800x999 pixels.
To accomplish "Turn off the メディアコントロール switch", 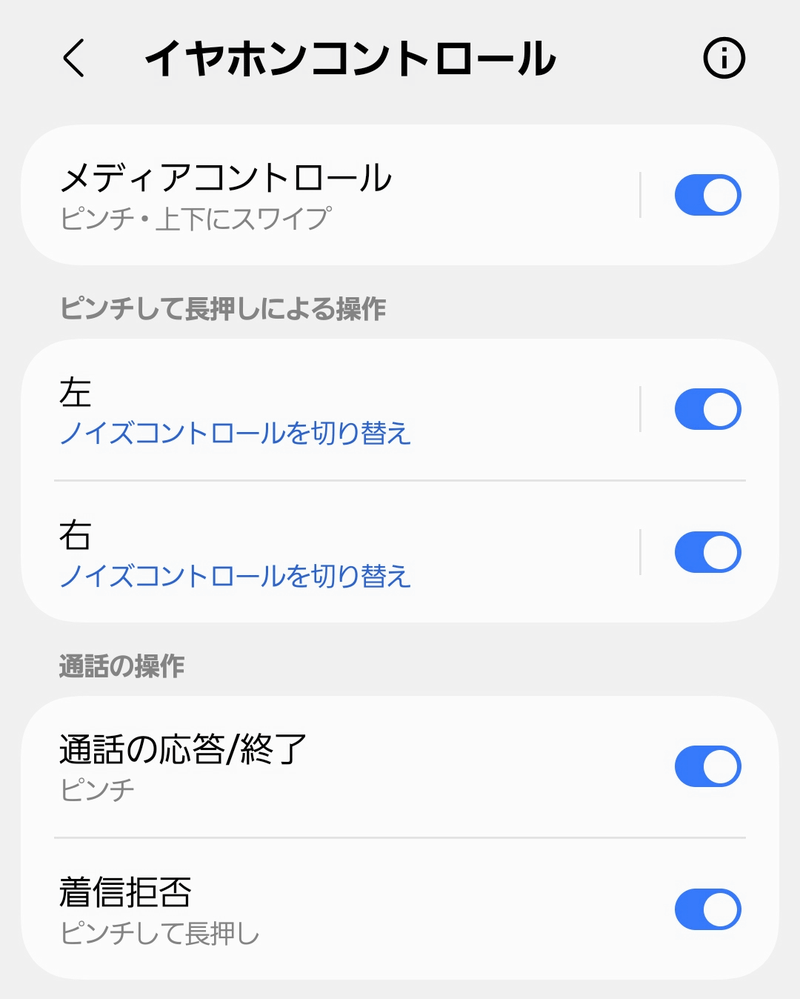I will click(x=707, y=195).
